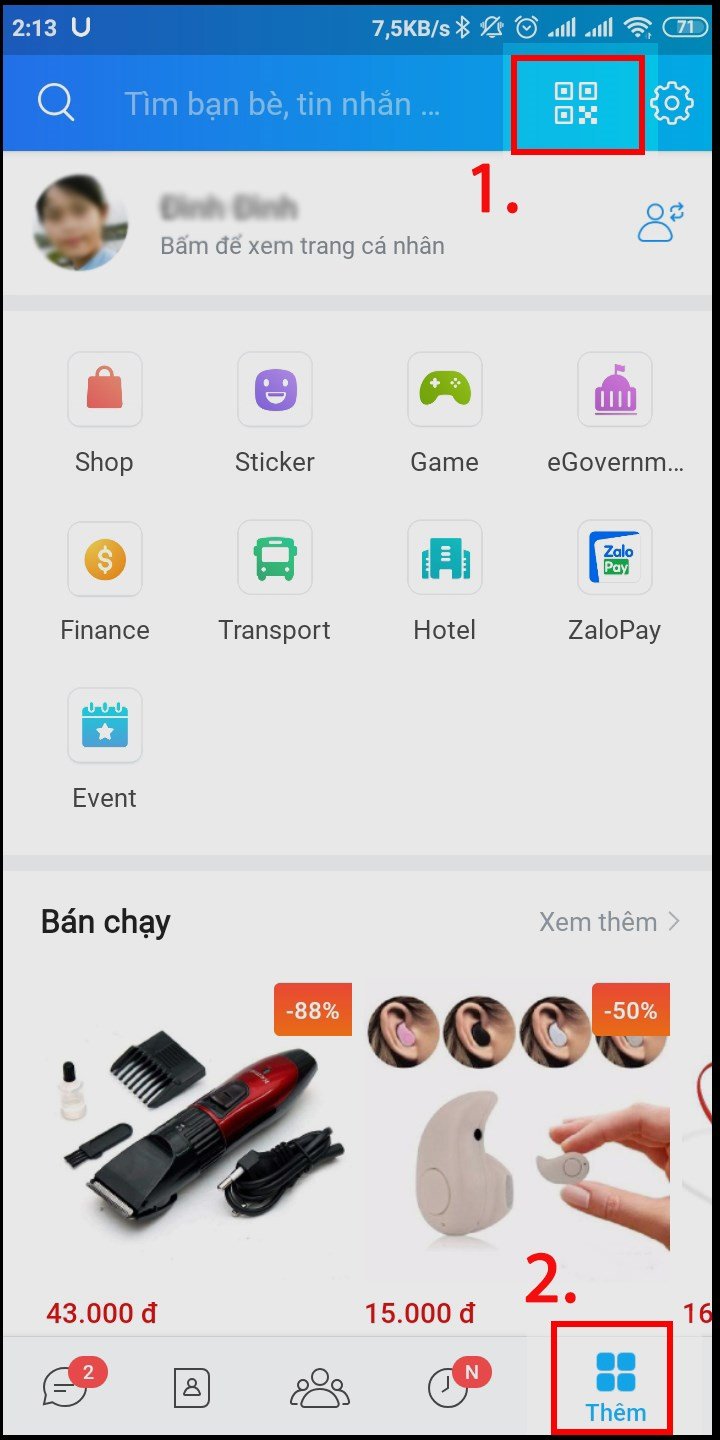Open the Hotel booking service
The image size is (720, 1440).
click(444, 558)
